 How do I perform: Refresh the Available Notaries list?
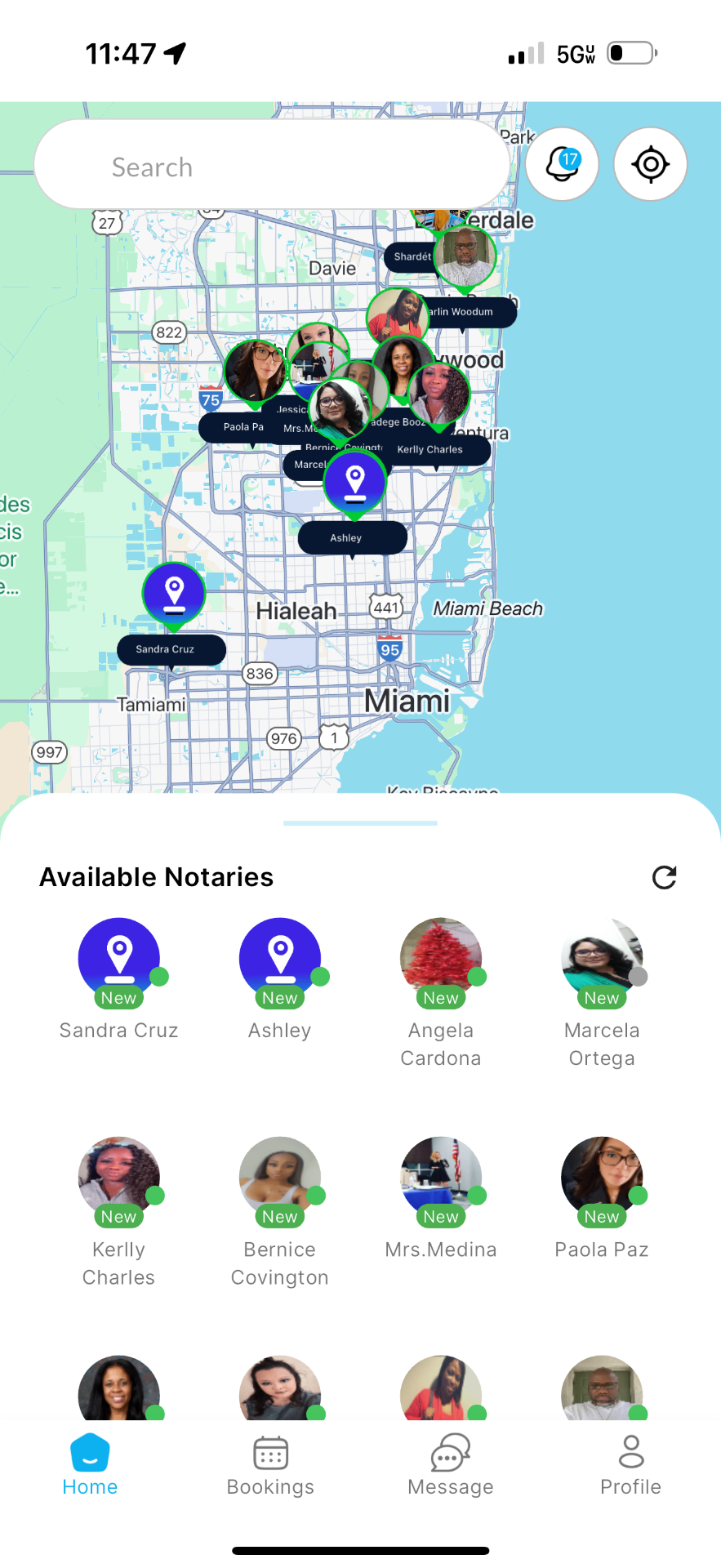664,877
